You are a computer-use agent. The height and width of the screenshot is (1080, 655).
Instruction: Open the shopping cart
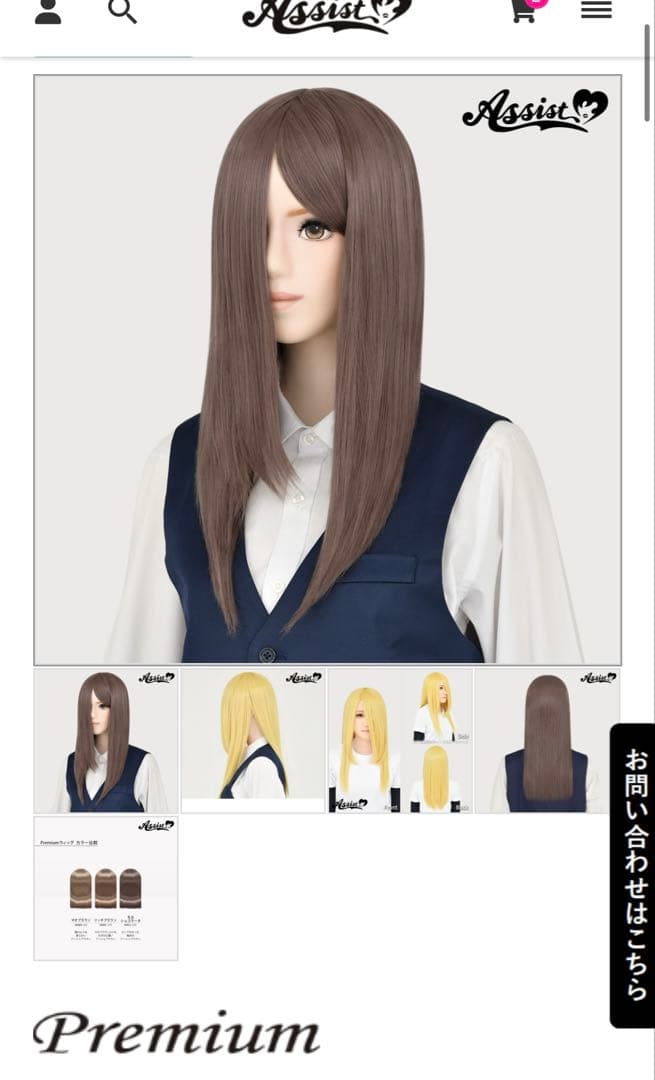coord(524,11)
